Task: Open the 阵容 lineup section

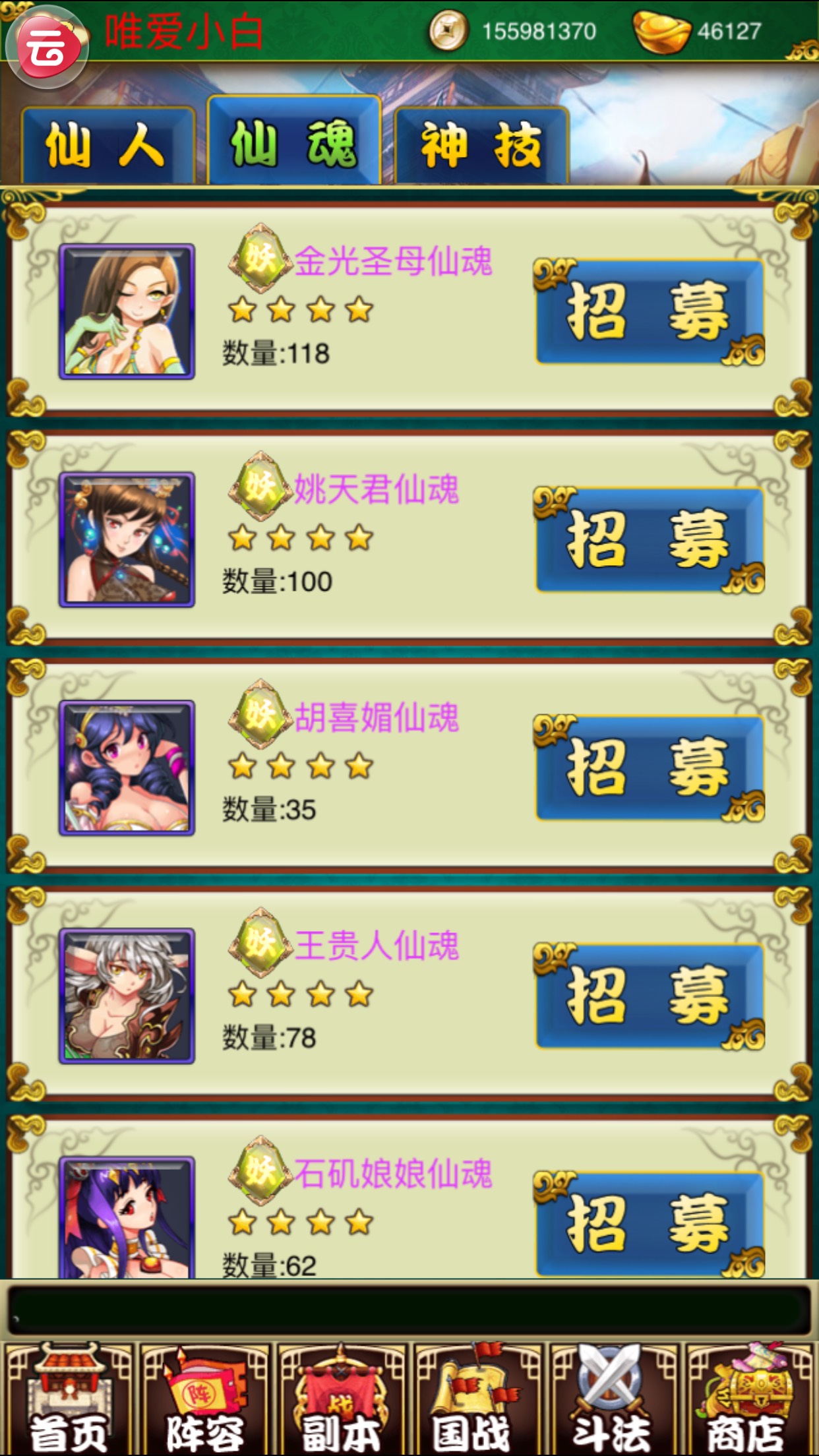Action: pos(205,1398)
